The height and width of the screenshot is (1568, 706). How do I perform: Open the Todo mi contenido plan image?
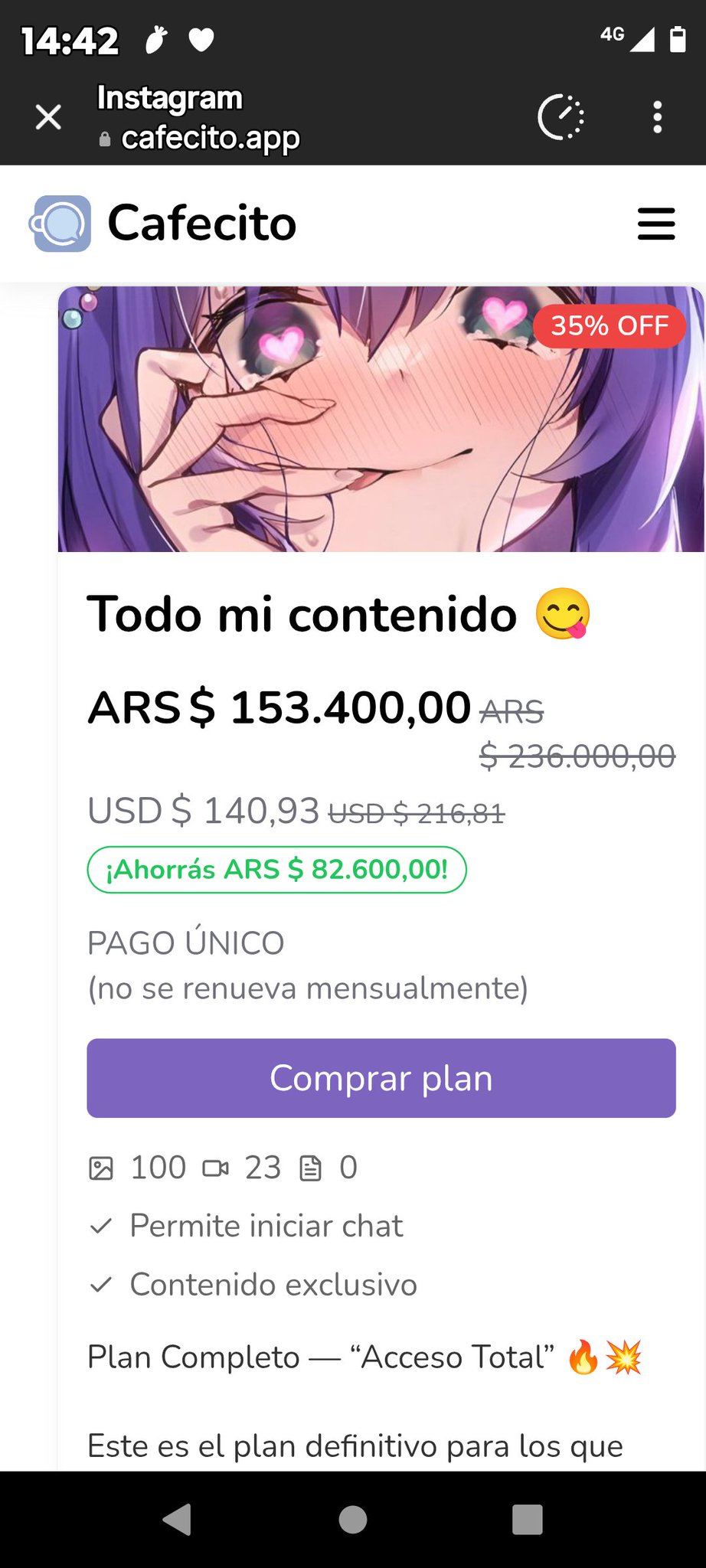coord(381,419)
